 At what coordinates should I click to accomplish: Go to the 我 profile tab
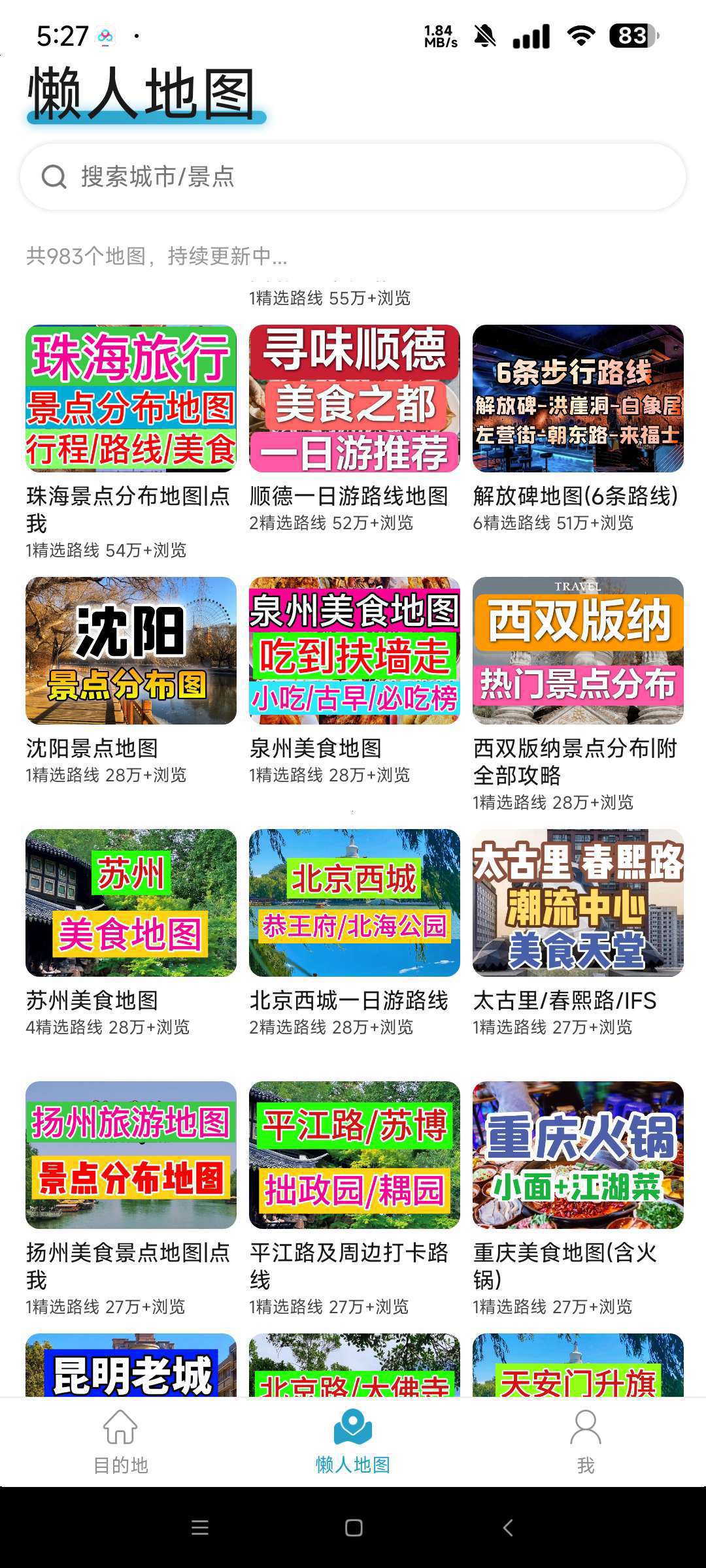(x=585, y=1442)
